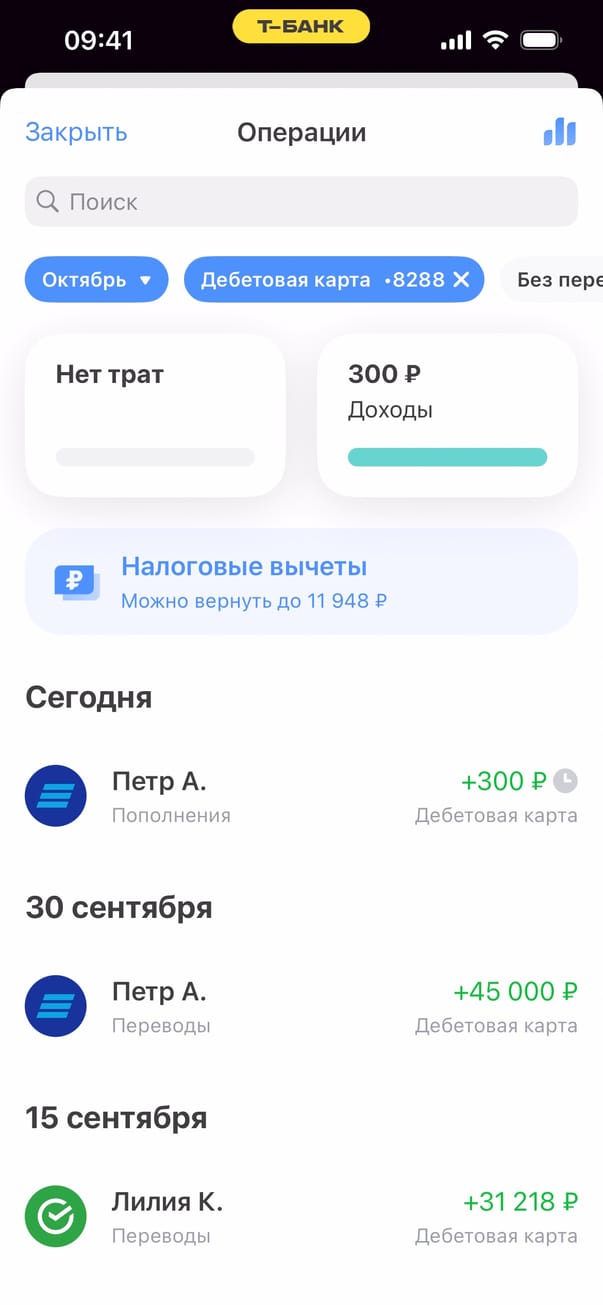Open the 300 ₽ Доходы card
Screen dimensions: 603x1305
(447, 415)
